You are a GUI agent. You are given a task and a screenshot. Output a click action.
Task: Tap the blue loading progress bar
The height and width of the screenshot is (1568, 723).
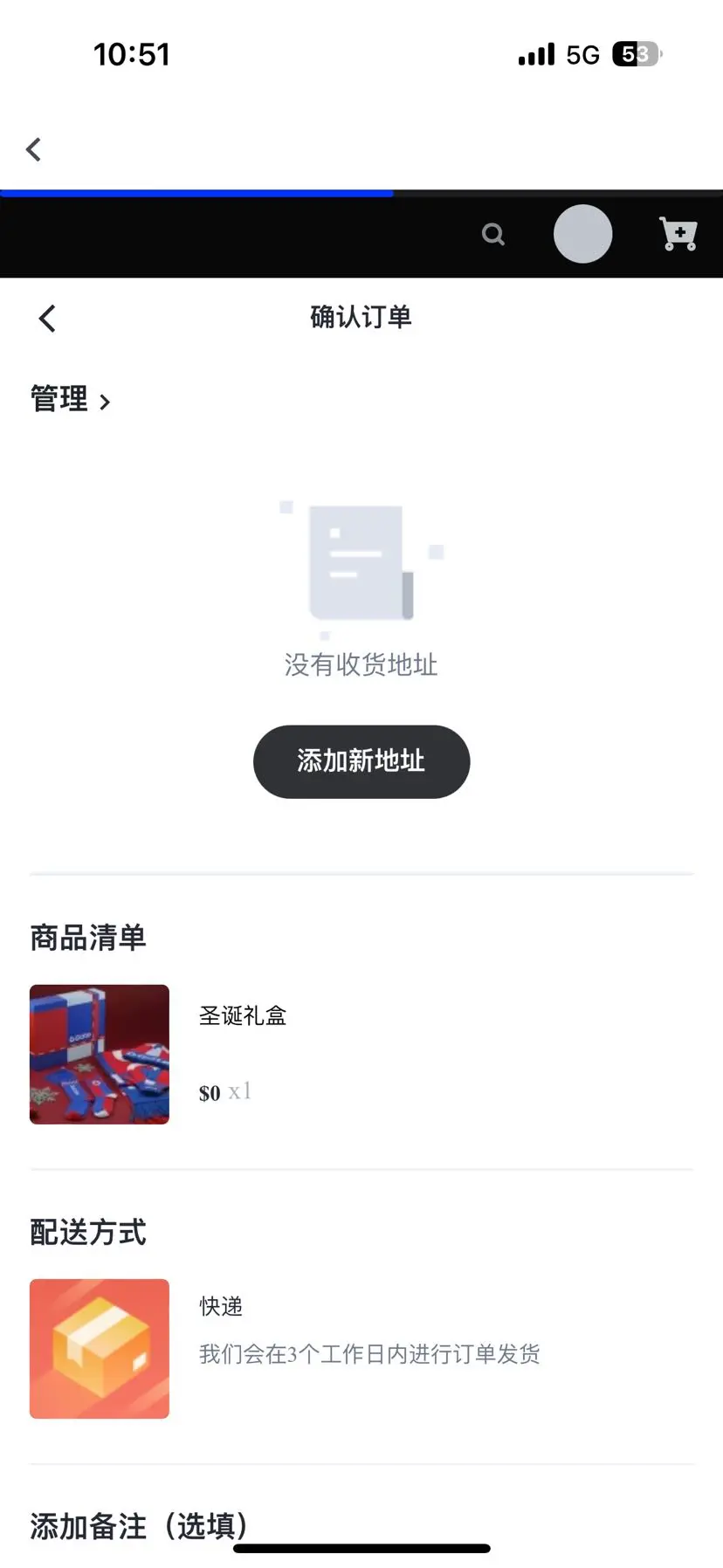click(x=196, y=193)
